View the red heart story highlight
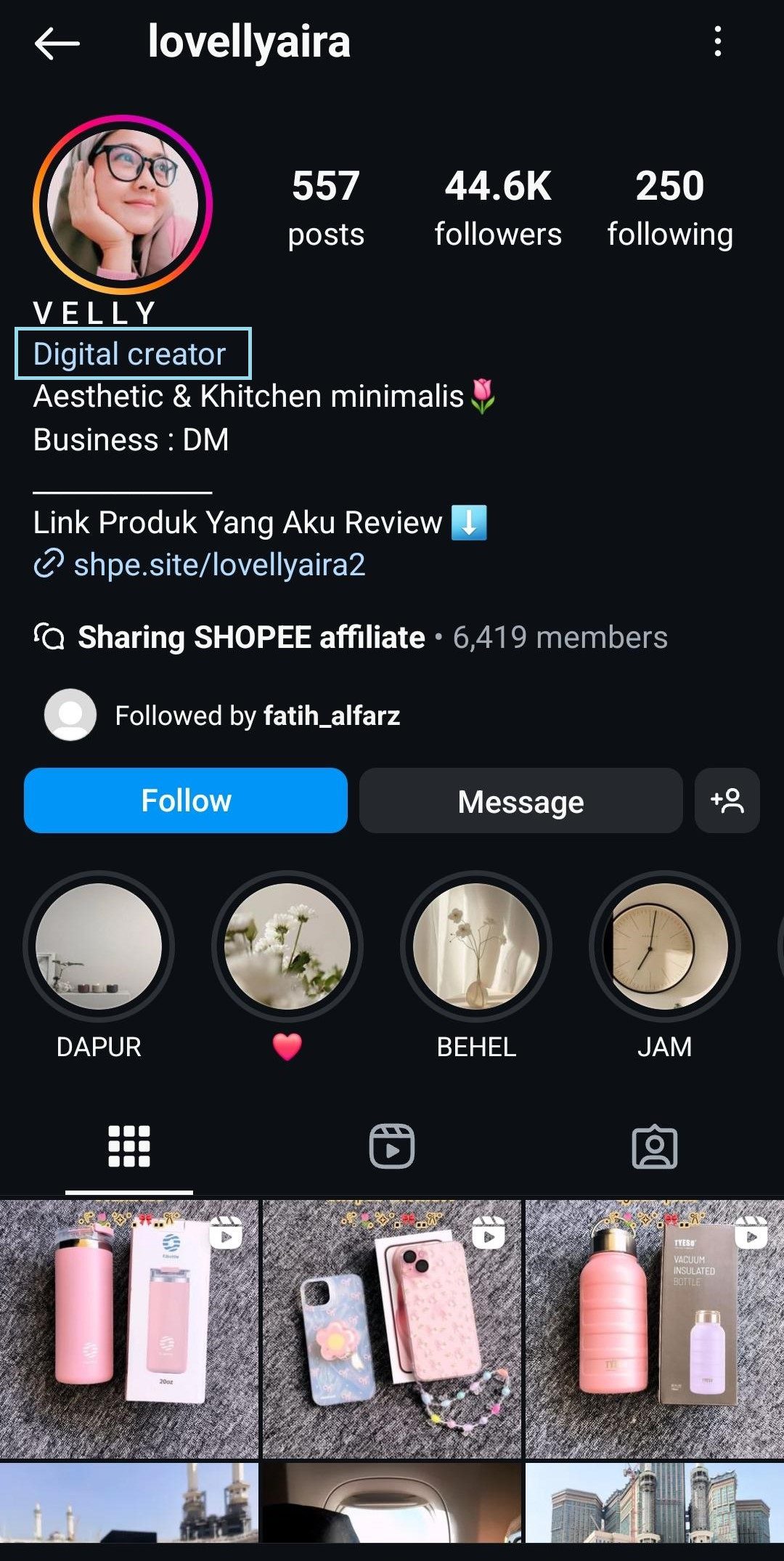The width and height of the screenshot is (784, 1561). point(287,946)
